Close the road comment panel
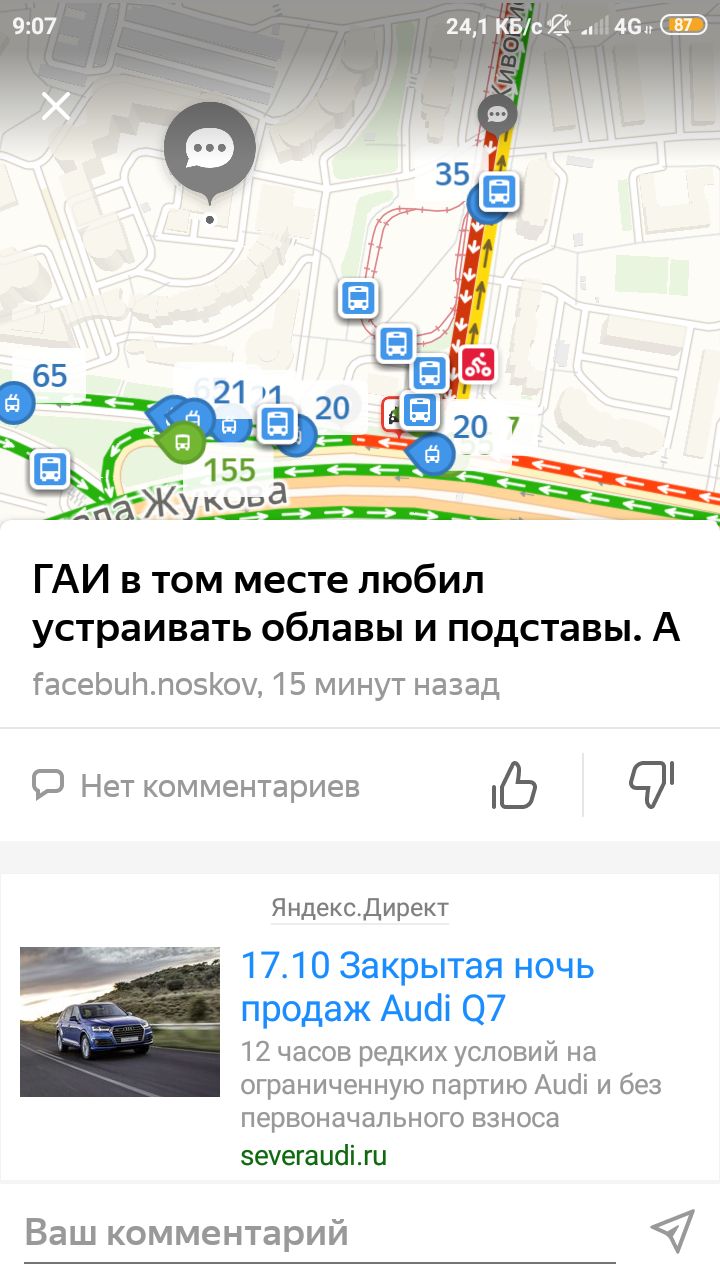 coord(56,106)
